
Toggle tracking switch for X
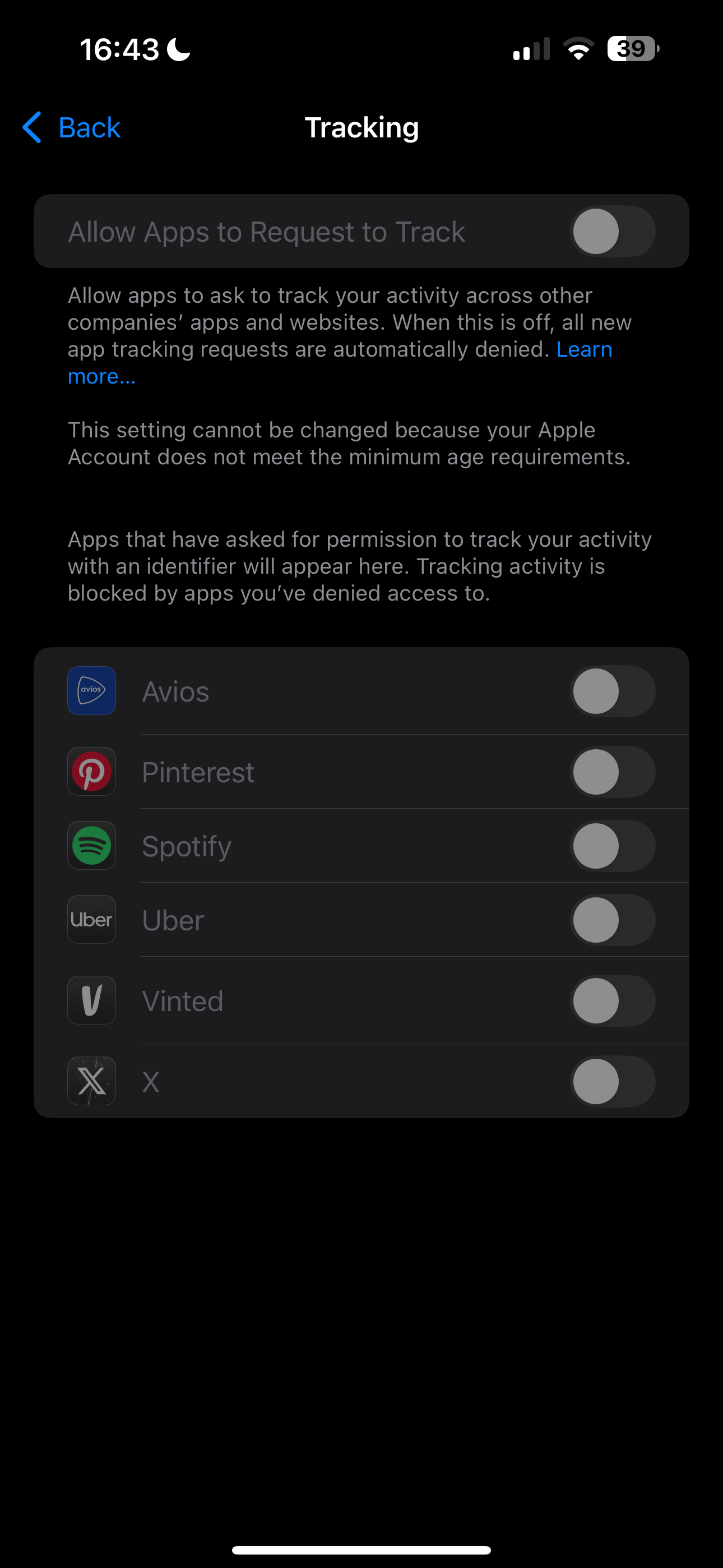tap(612, 1082)
